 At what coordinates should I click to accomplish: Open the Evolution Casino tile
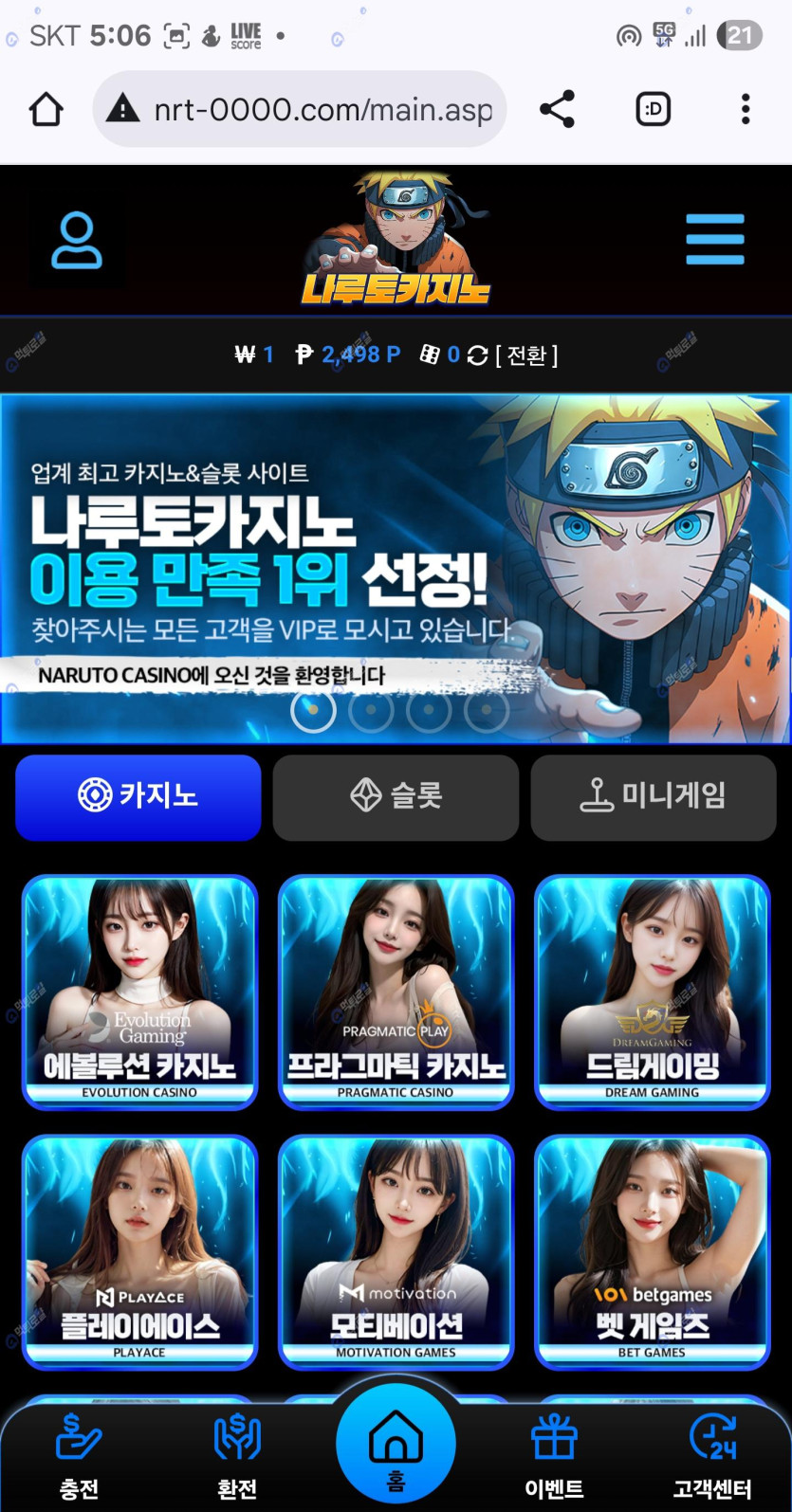(x=139, y=991)
